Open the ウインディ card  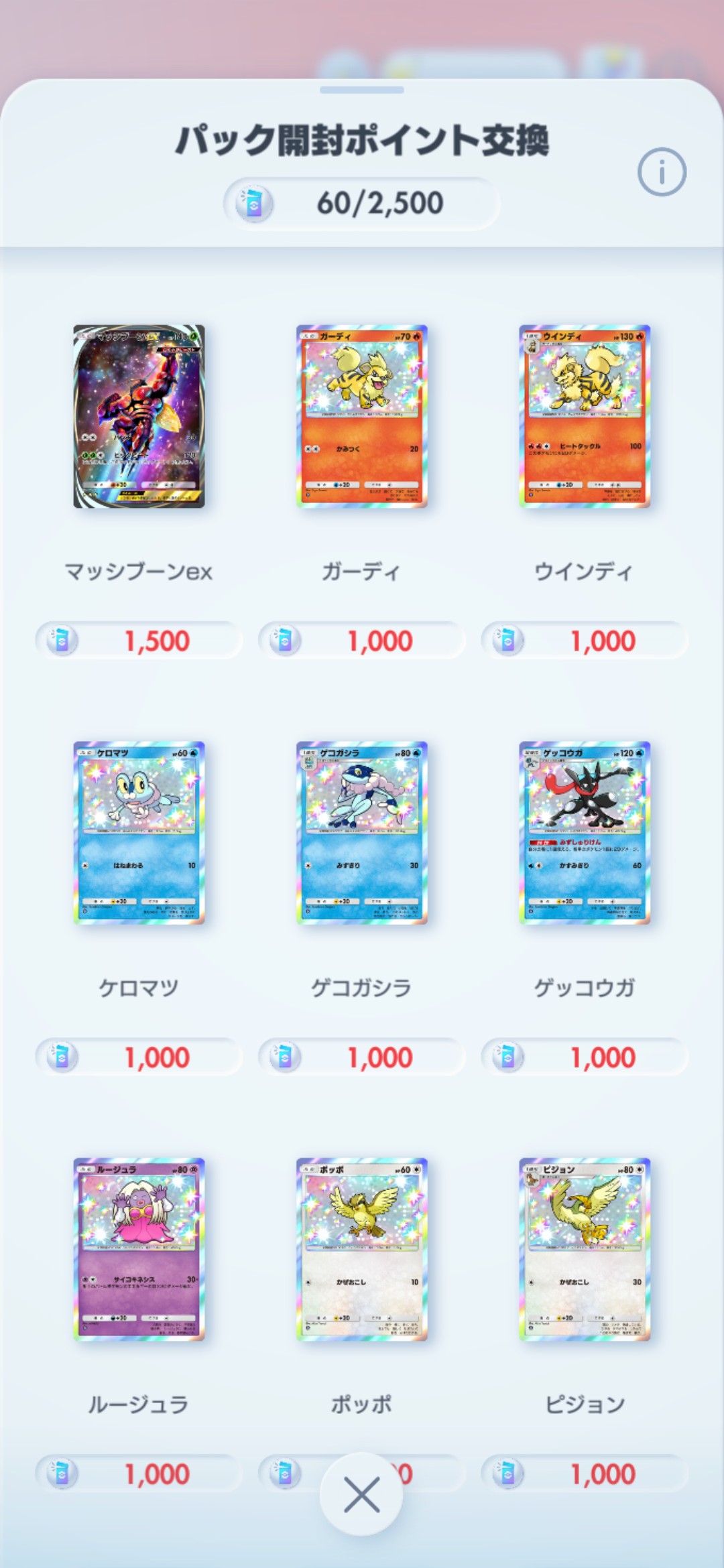(x=584, y=416)
